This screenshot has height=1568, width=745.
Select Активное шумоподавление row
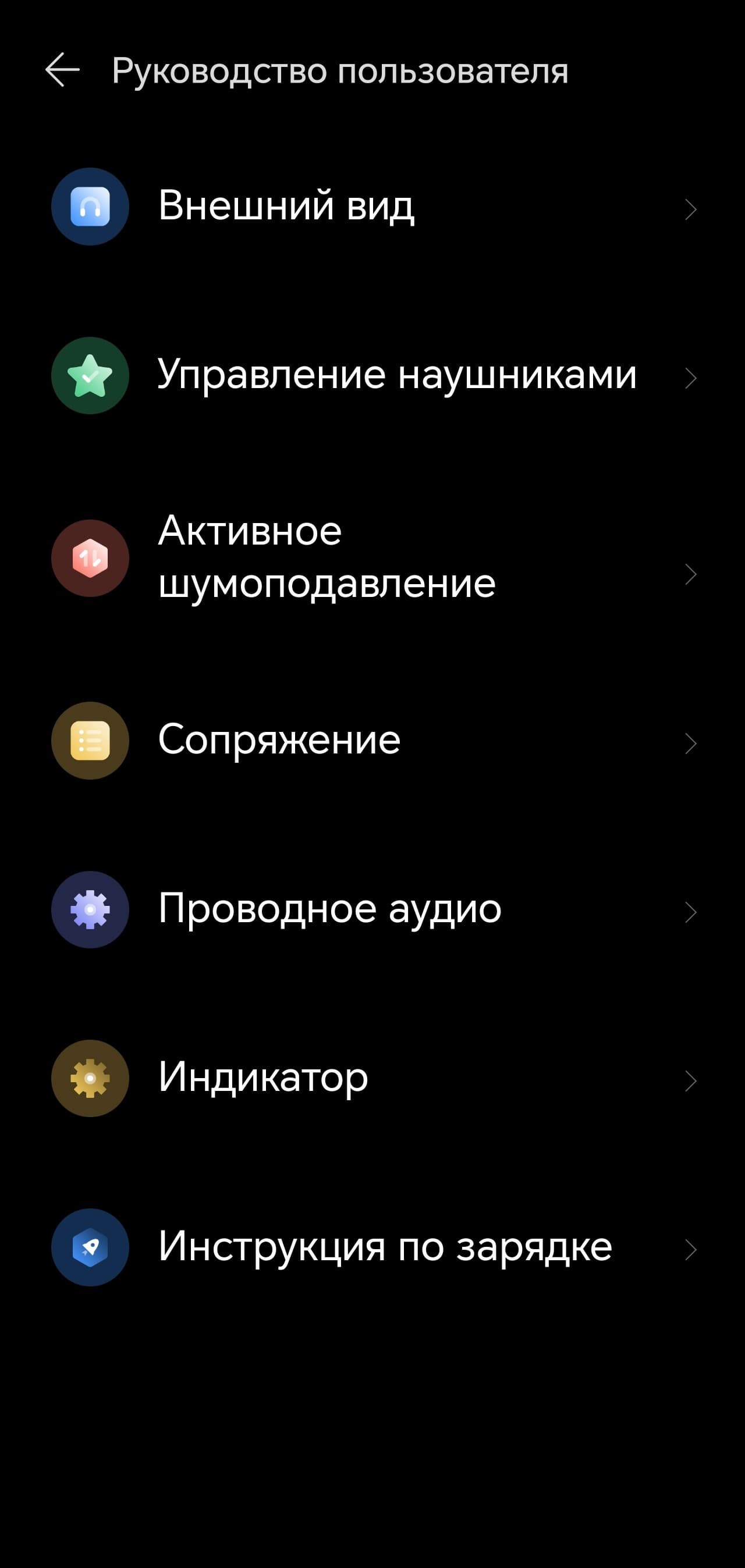tap(372, 557)
